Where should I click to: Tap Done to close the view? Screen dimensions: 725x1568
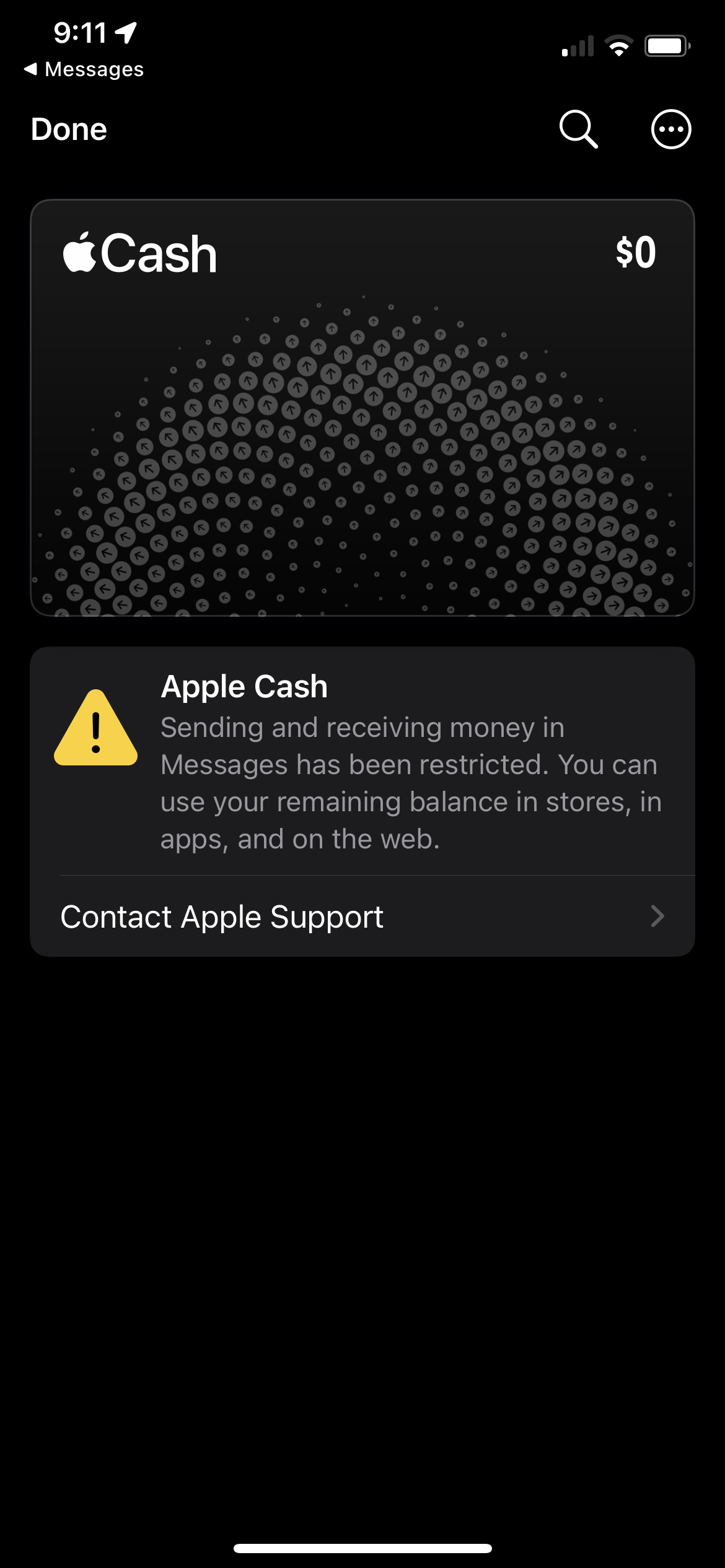[x=68, y=129]
